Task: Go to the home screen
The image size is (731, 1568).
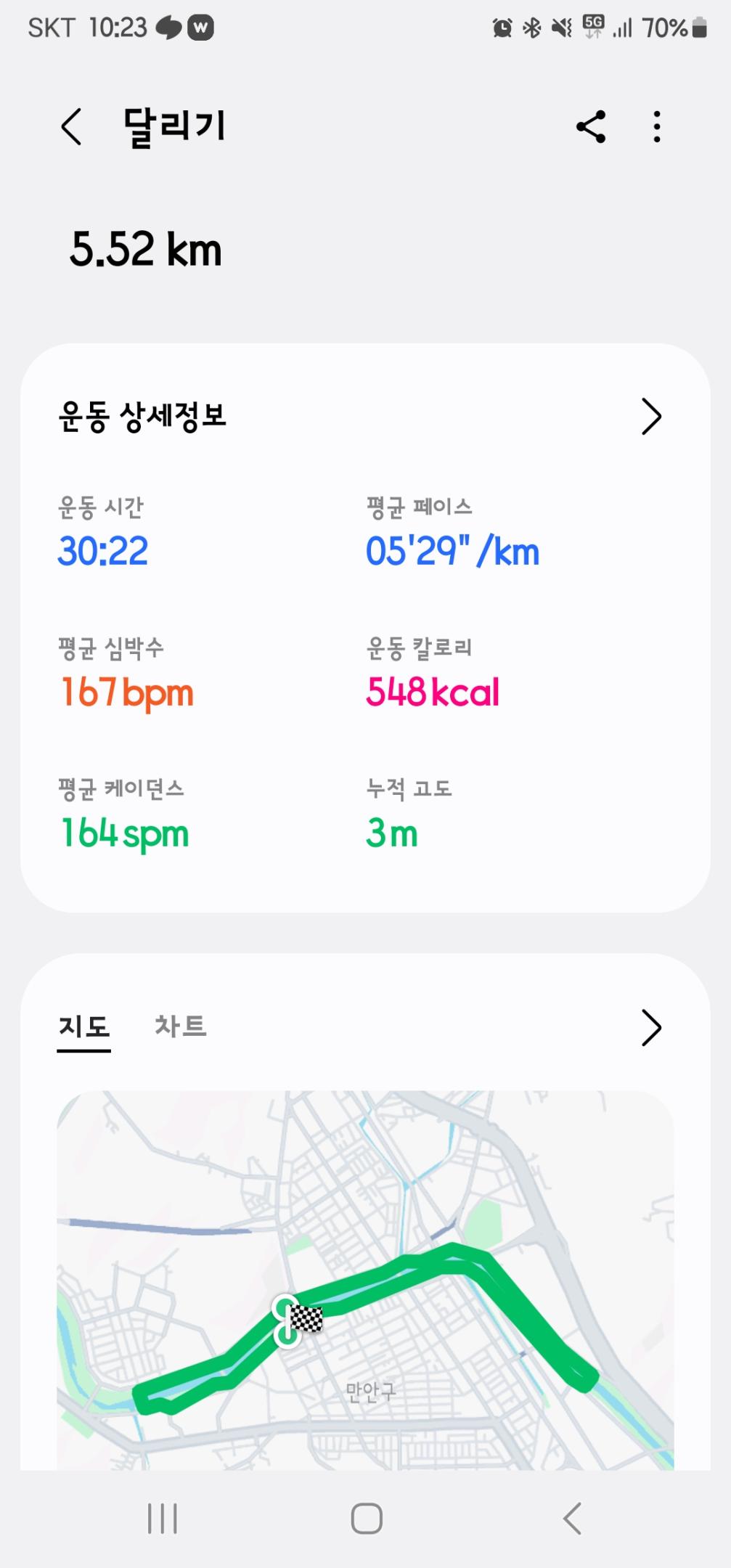Action: click(x=367, y=1519)
